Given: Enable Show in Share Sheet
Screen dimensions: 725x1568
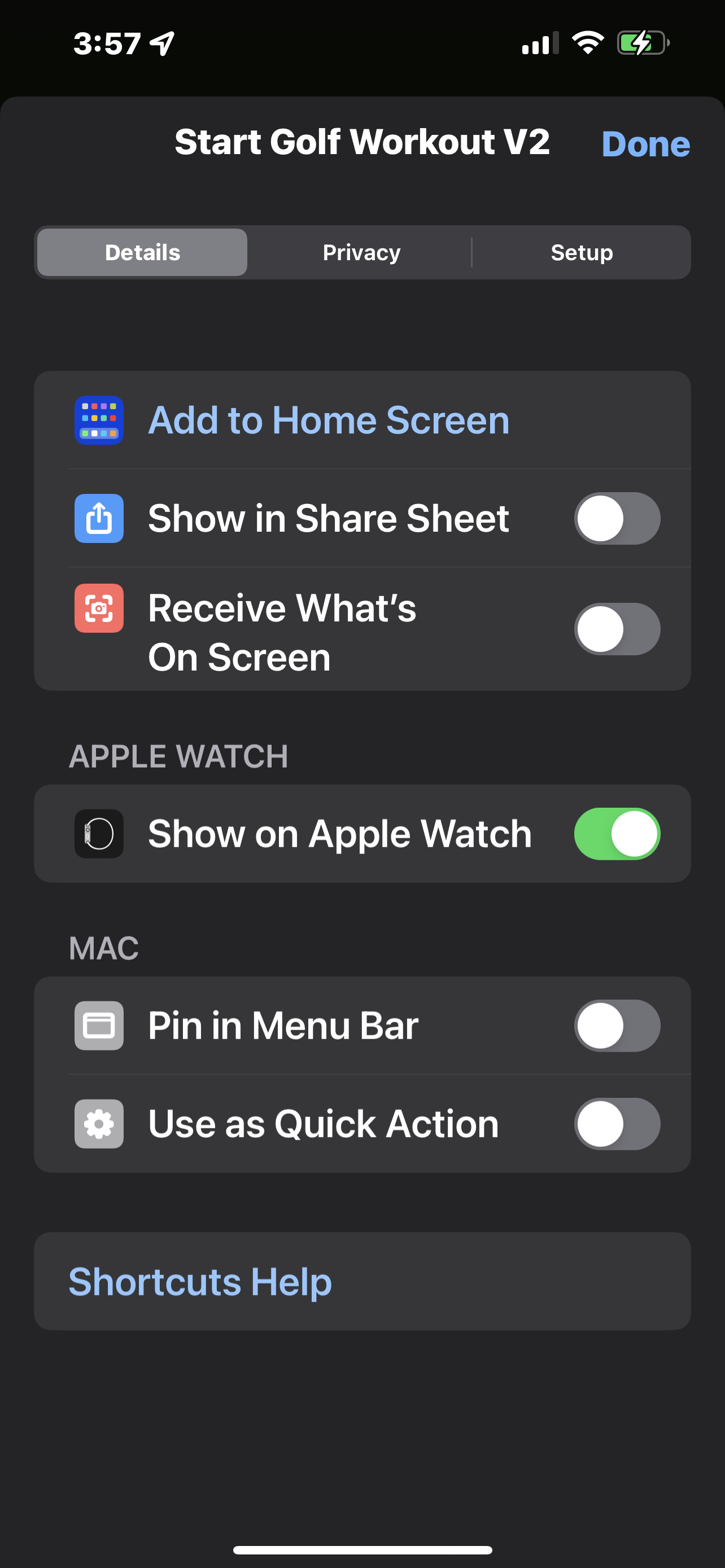Looking at the screenshot, I should 617,519.
